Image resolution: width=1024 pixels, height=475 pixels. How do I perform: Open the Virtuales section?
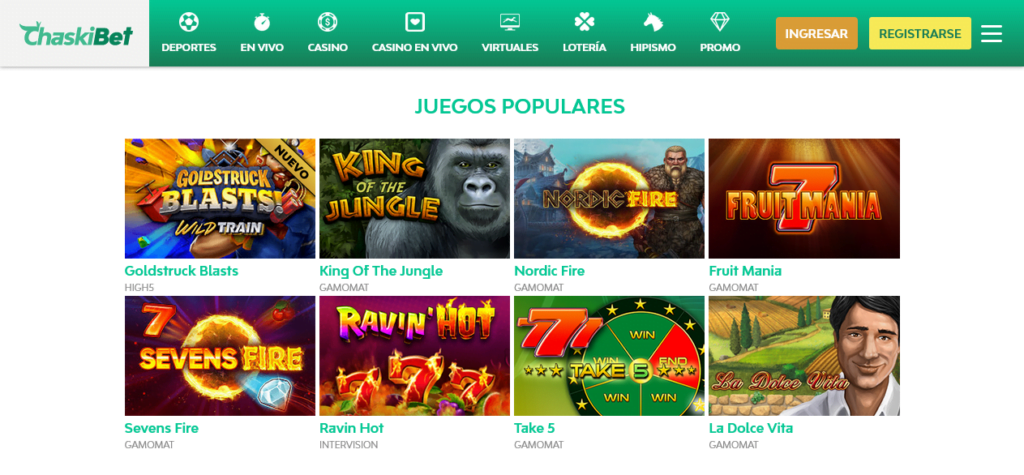tap(509, 33)
